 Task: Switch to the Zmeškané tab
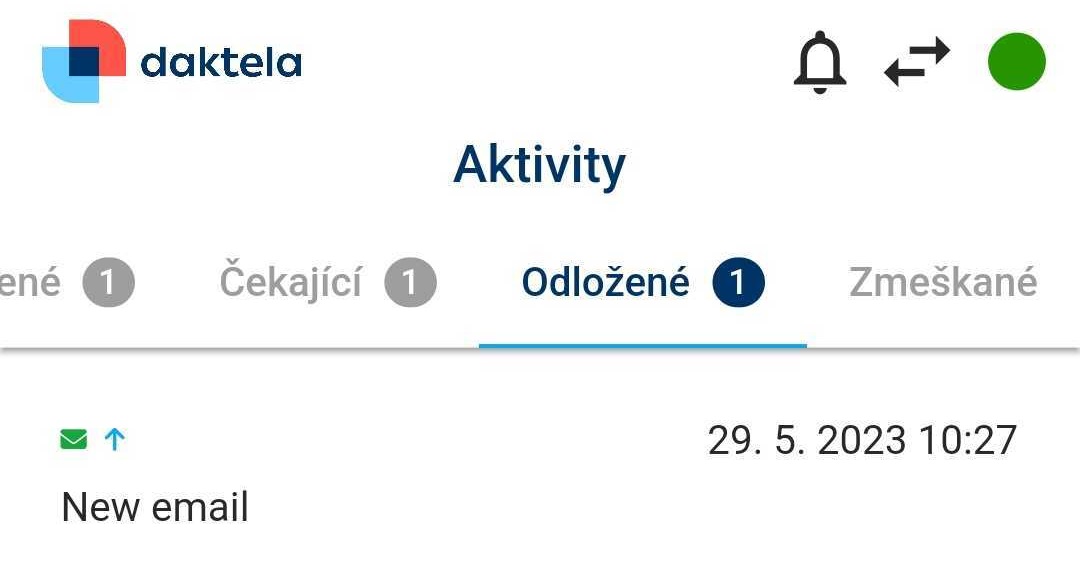[x=942, y=283]
